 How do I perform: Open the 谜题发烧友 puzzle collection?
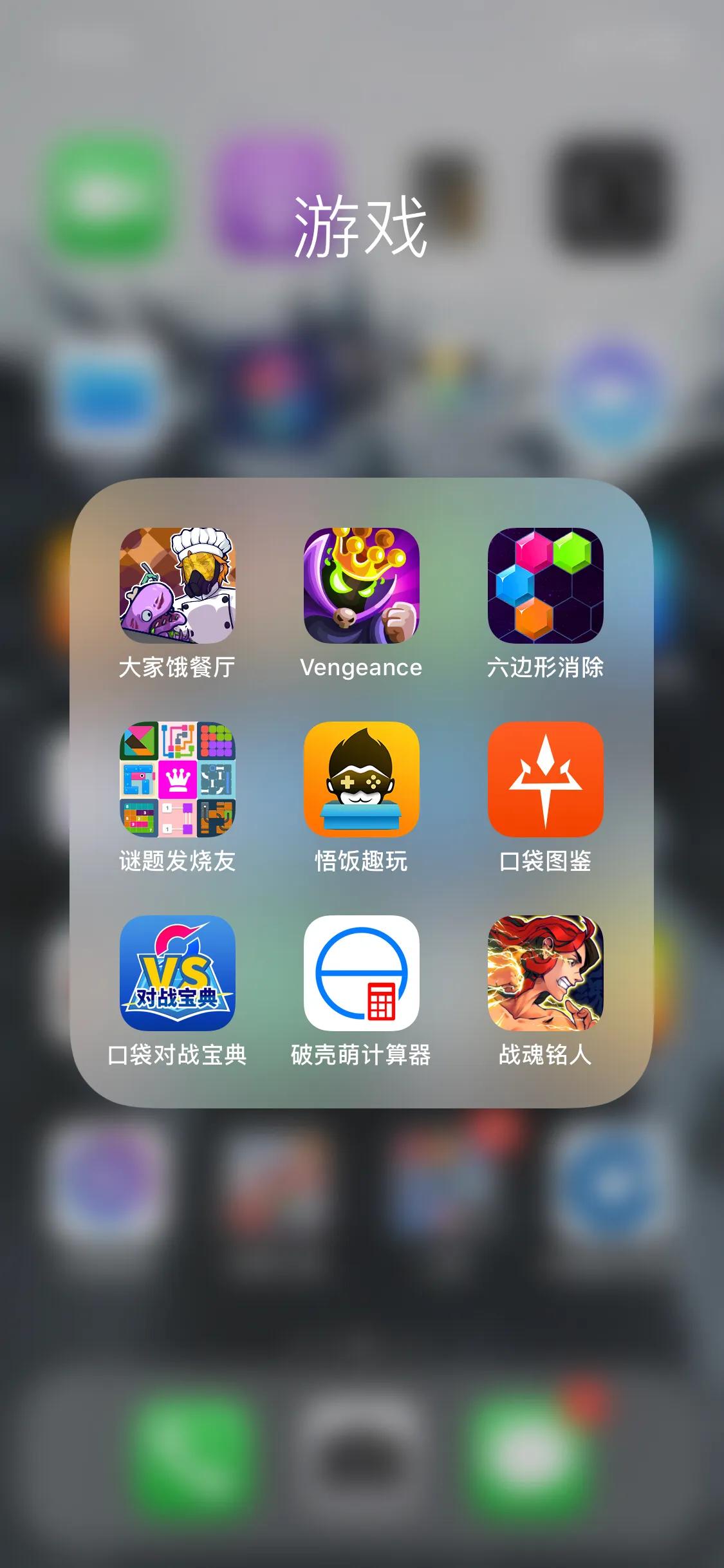tap(178, 779)
